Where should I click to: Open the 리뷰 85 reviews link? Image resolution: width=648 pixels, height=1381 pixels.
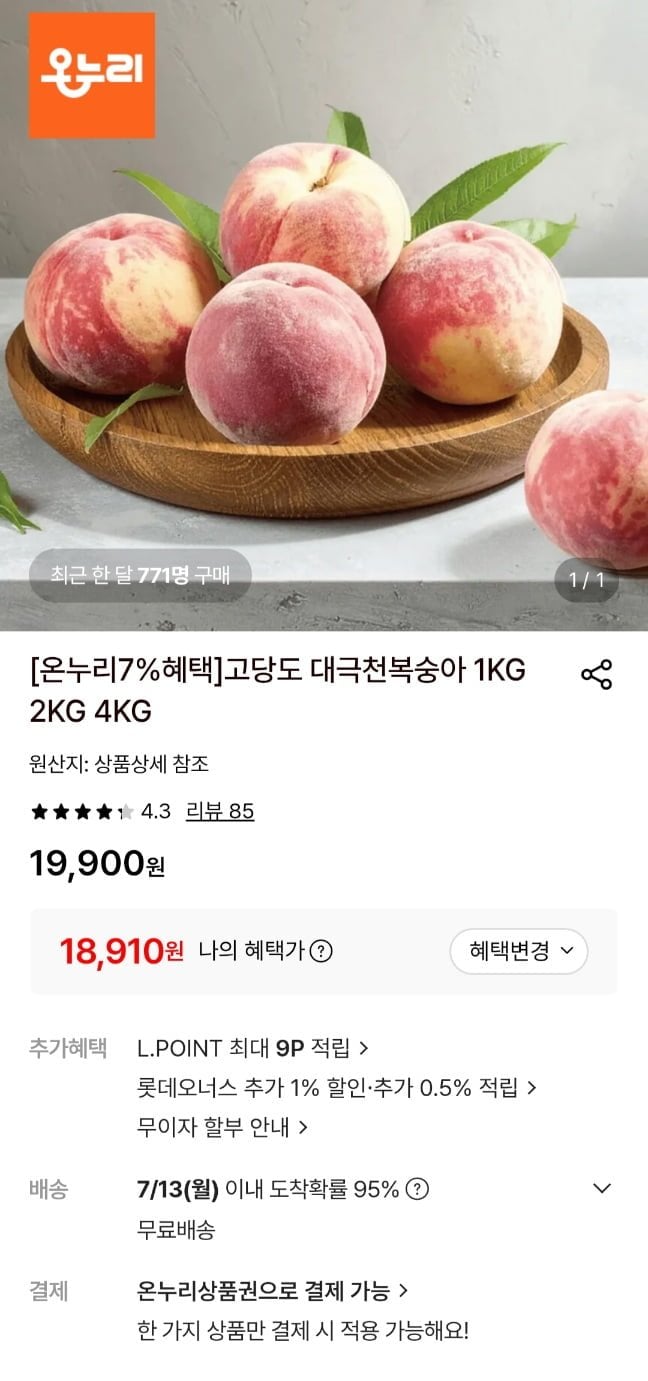[x=220, y=811]
